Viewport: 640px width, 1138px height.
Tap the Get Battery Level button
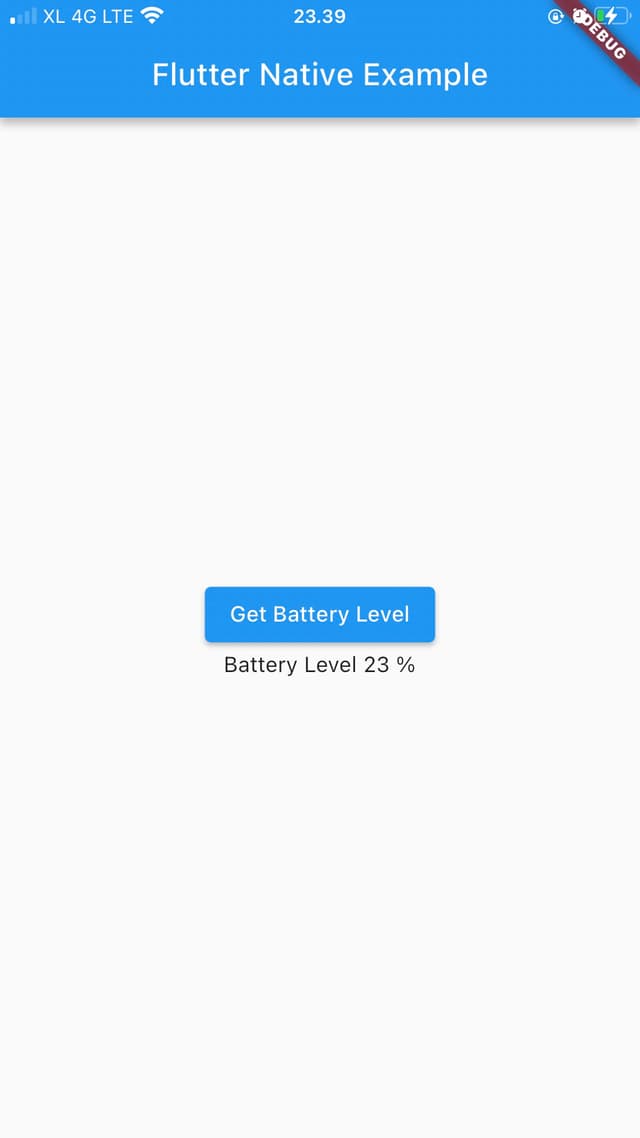(x=319, y=614)
